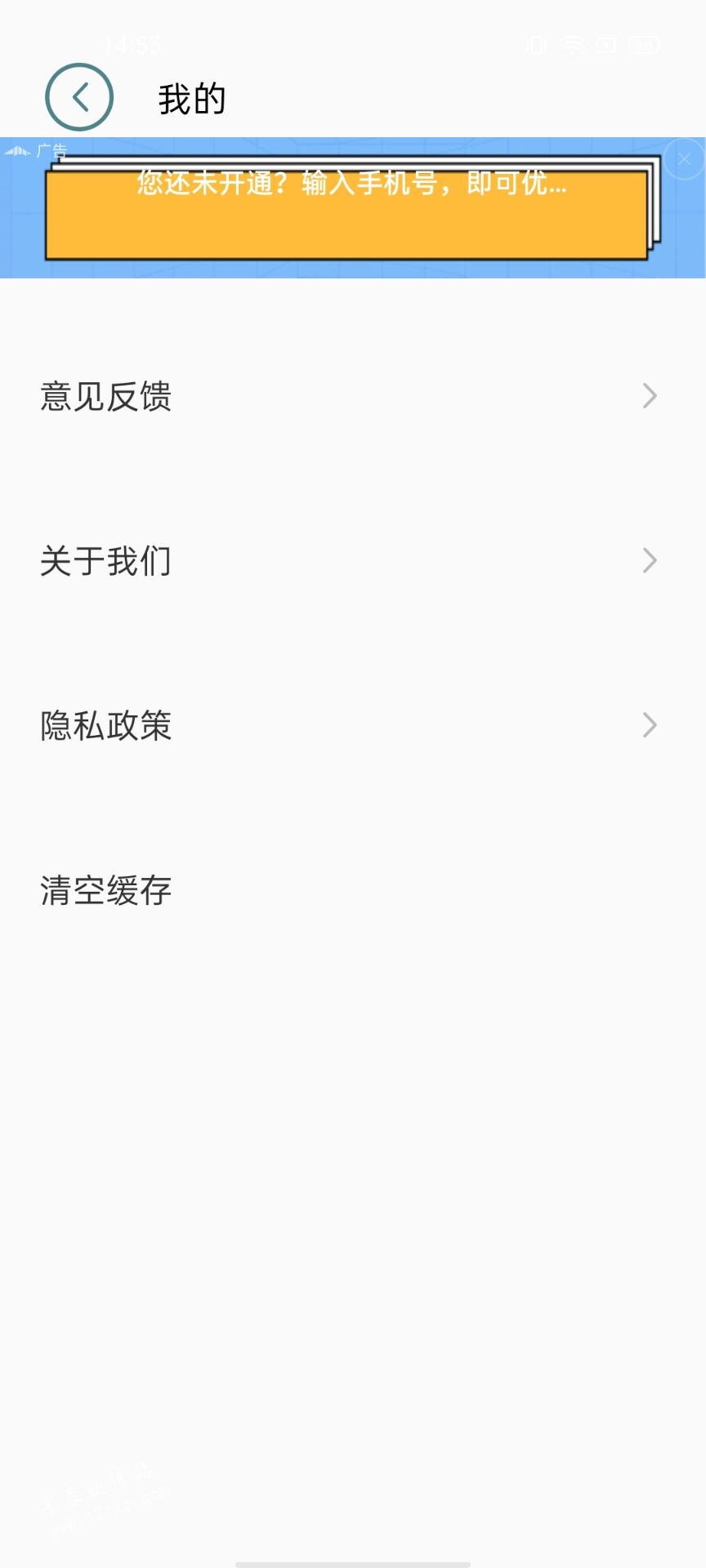Select 清空缓存 to clear cache
The image size is (706, 1568).
353,890
